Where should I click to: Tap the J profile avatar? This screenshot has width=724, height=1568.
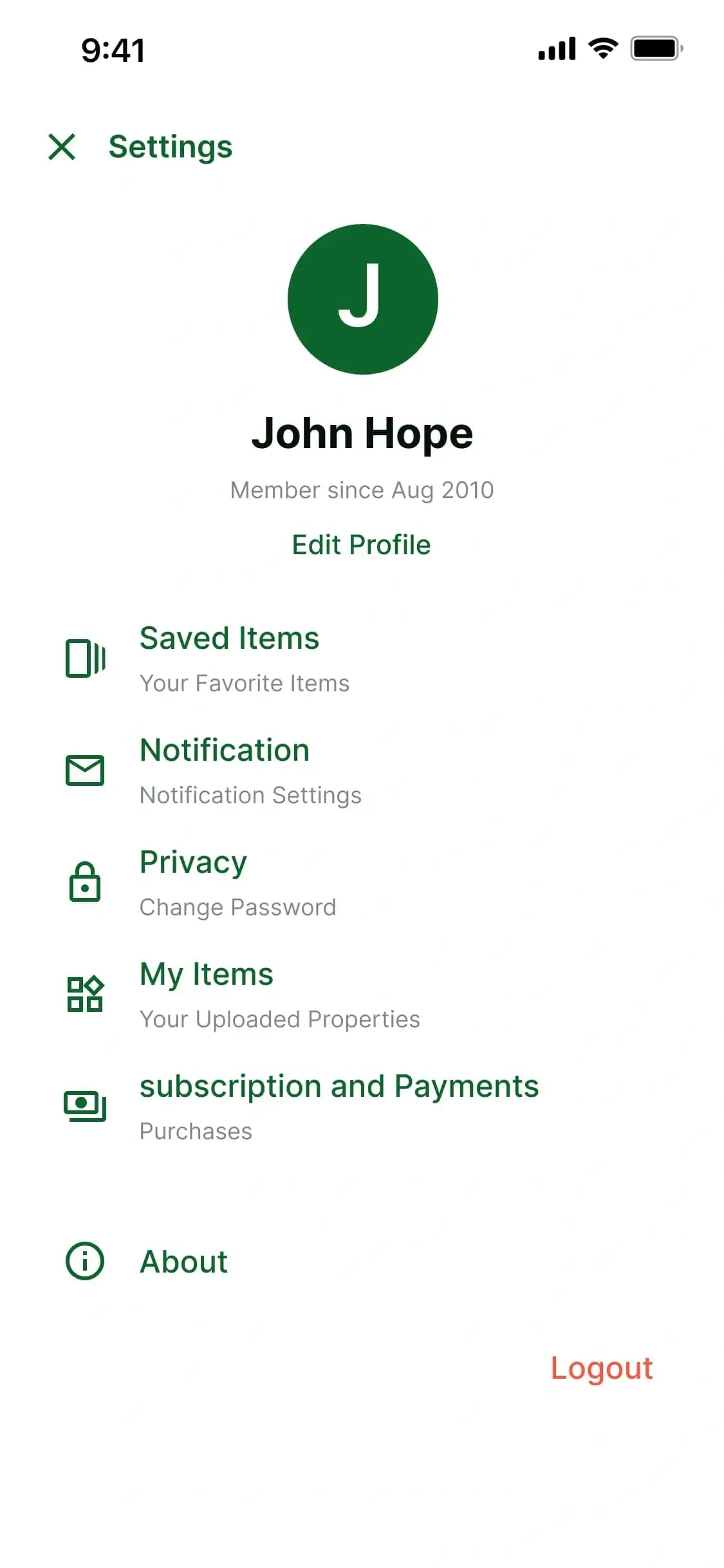pos(362,299)
